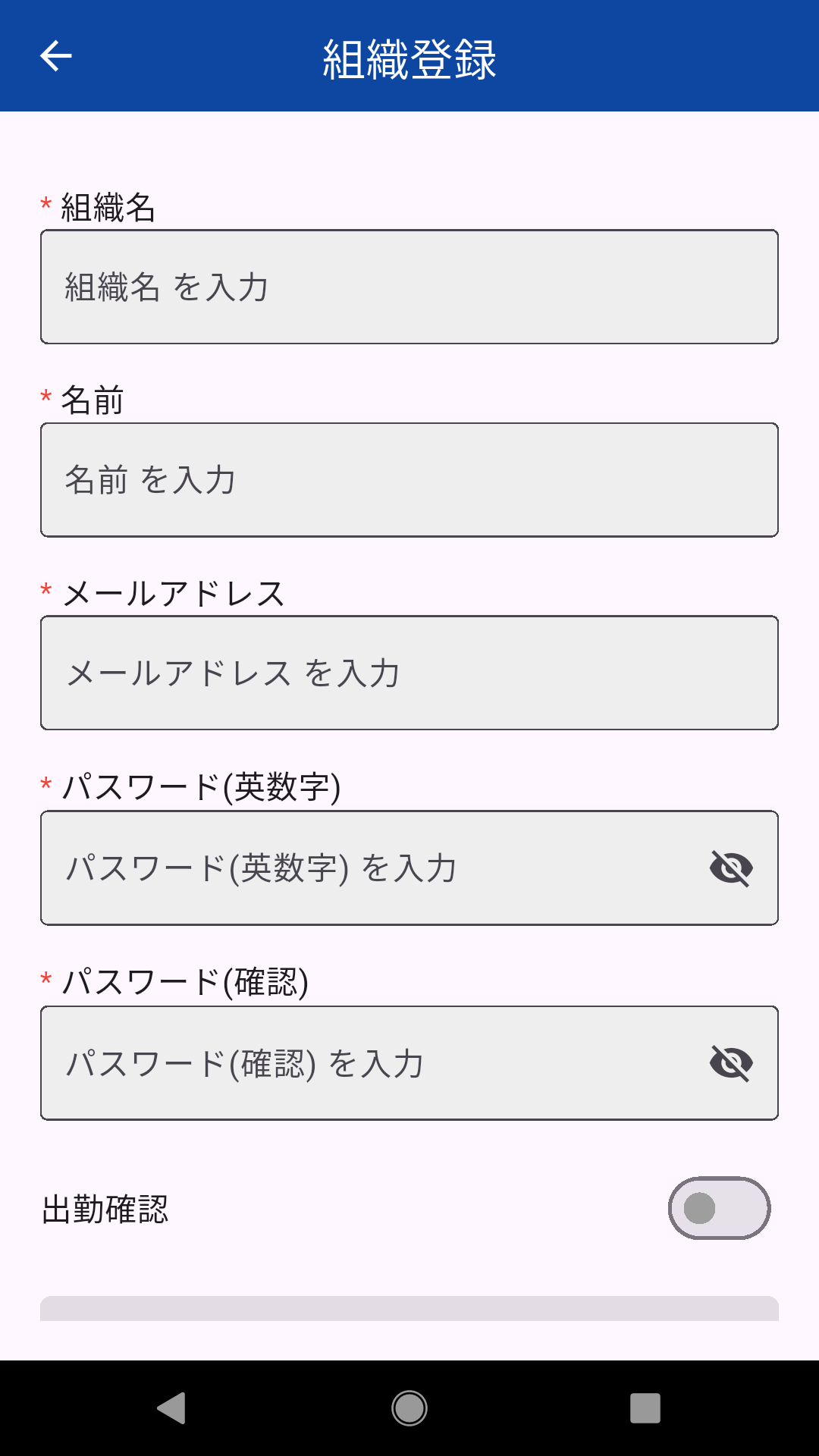Screen dimensions: 819x1456
Task: Reveal the パスワード(確認) confirmation password
Action: pos(730,1064)
